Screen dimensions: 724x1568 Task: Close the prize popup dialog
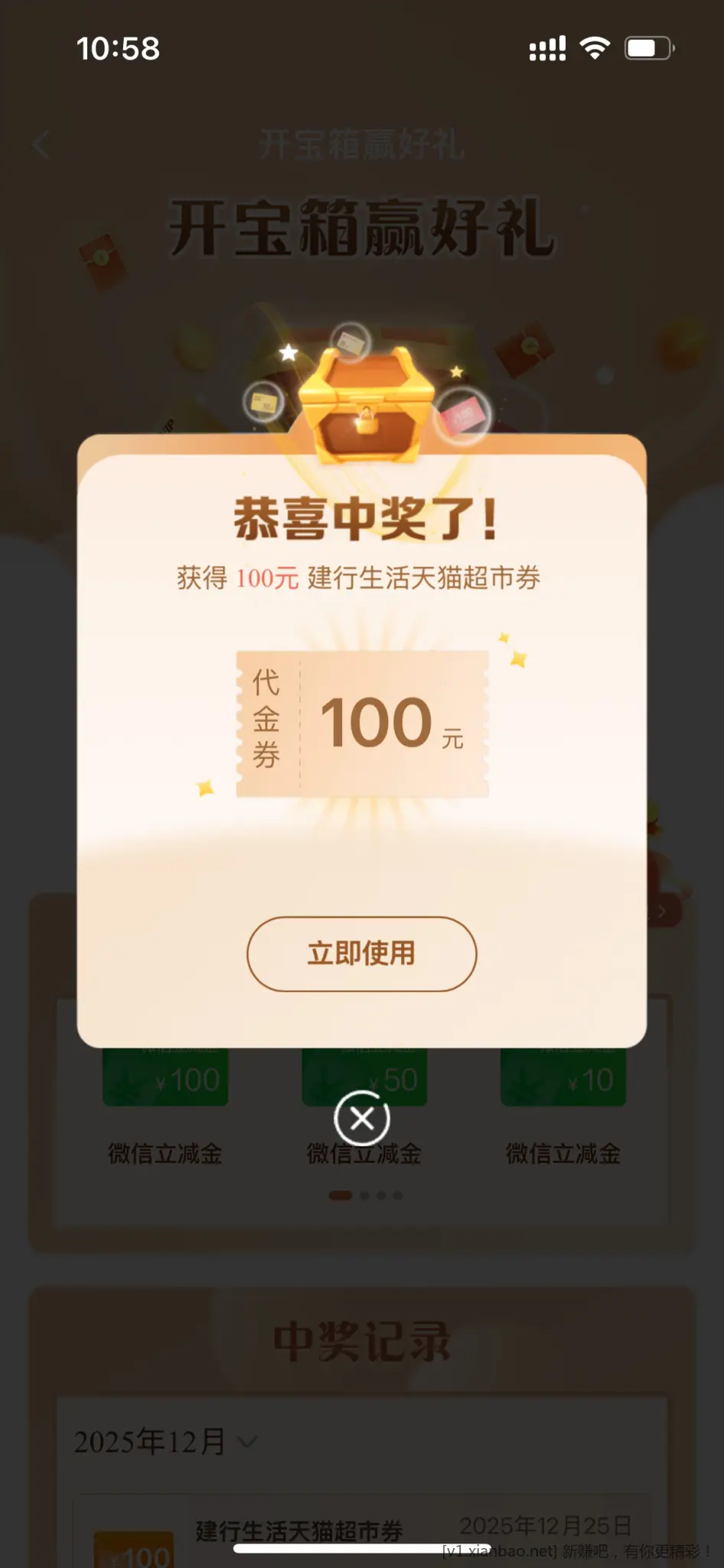[x=362, y=1119]
